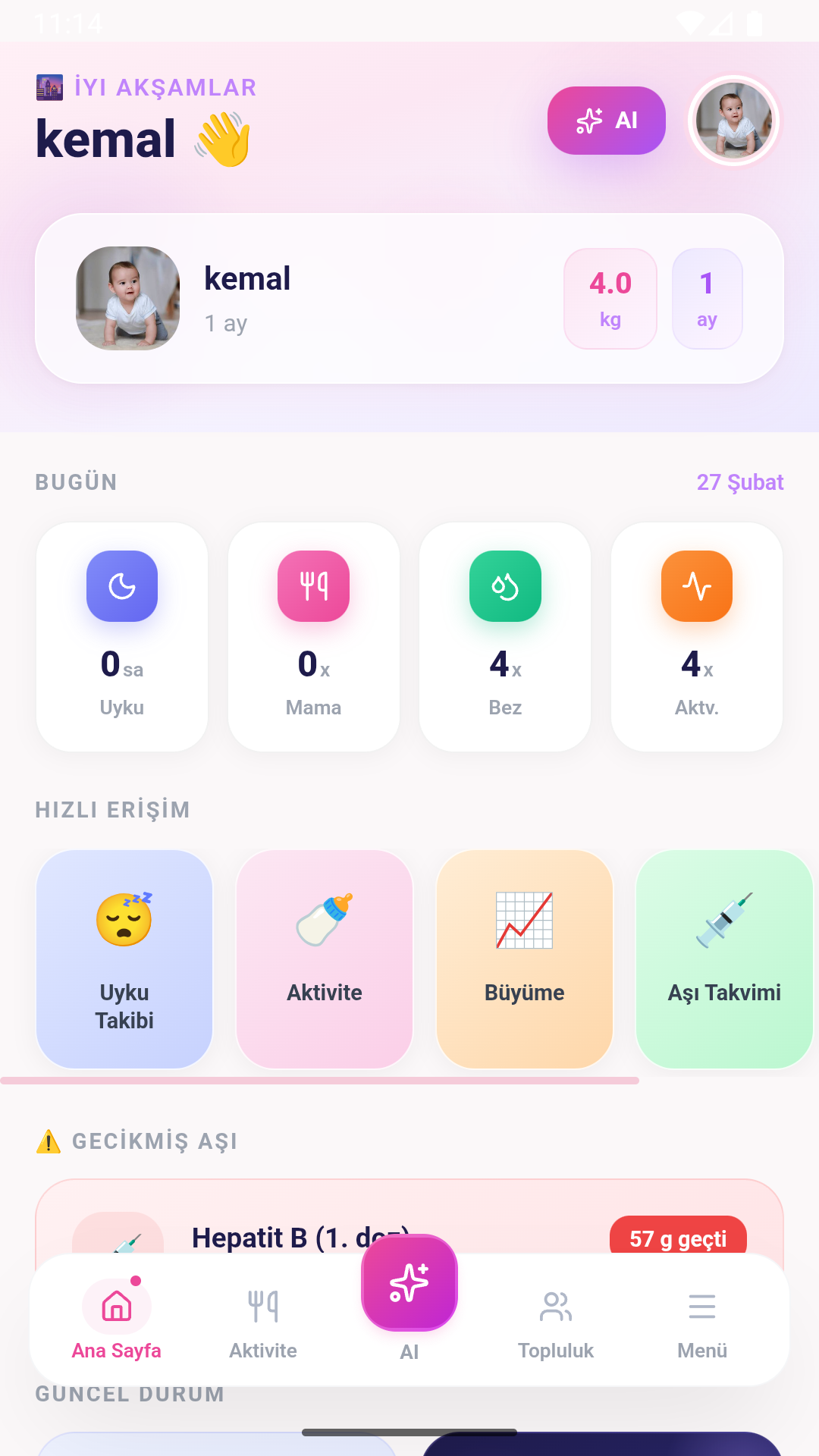Open the baby profile photo in header
The width and height of the screenshot is (819, 1456).
point(733,121)
